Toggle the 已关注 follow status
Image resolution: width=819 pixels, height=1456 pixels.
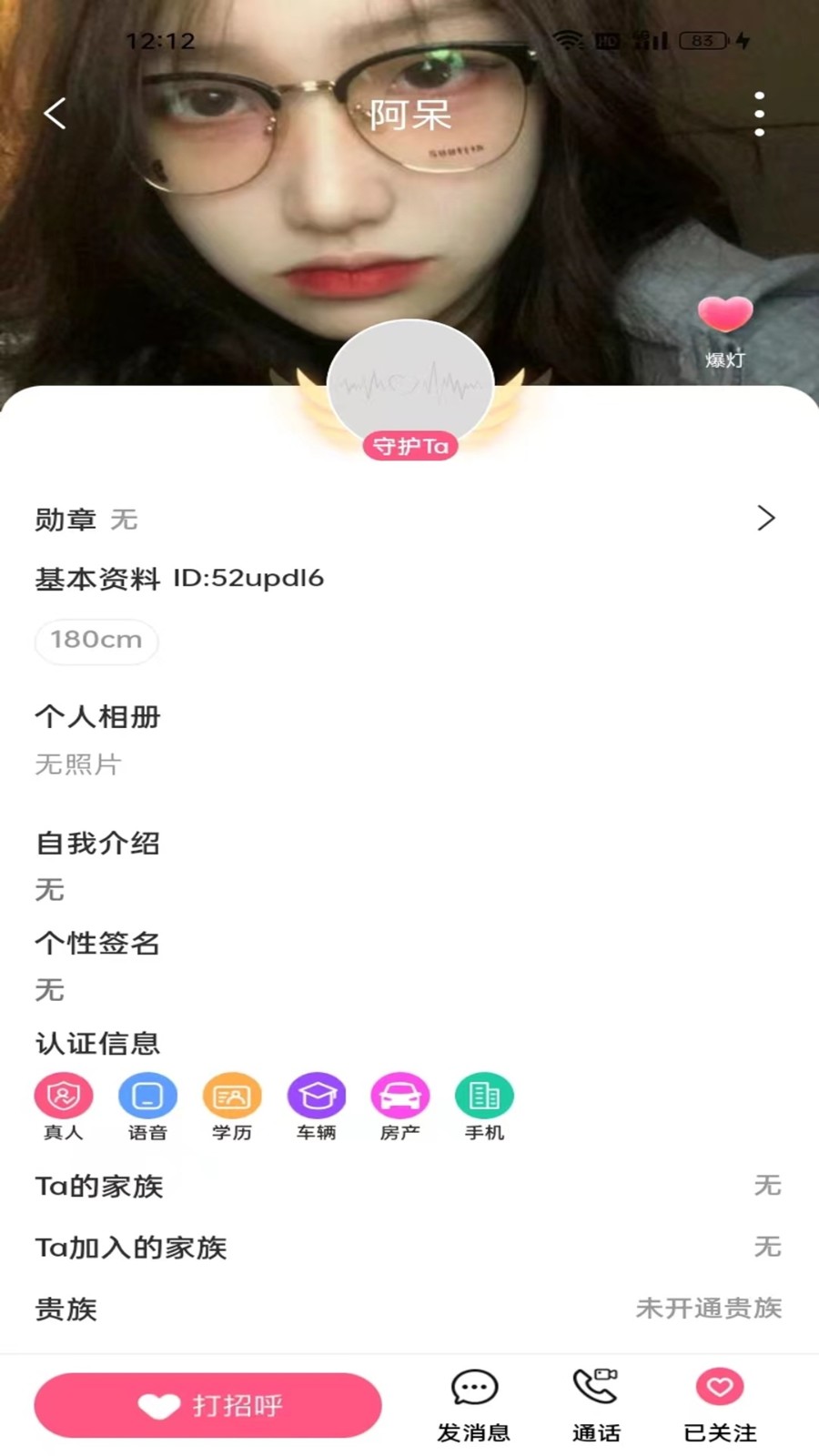720,1405
